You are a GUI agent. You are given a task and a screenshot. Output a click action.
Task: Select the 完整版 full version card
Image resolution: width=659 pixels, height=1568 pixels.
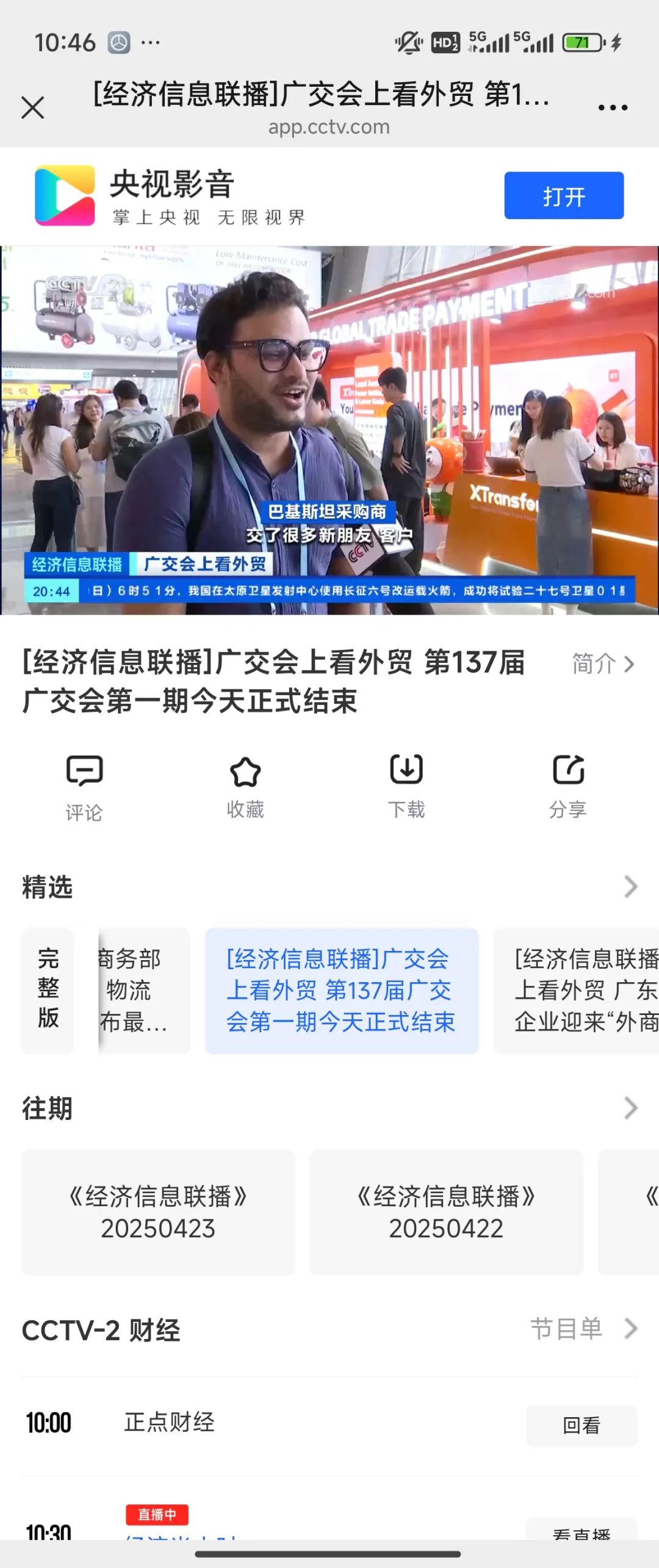coord(48,990)
